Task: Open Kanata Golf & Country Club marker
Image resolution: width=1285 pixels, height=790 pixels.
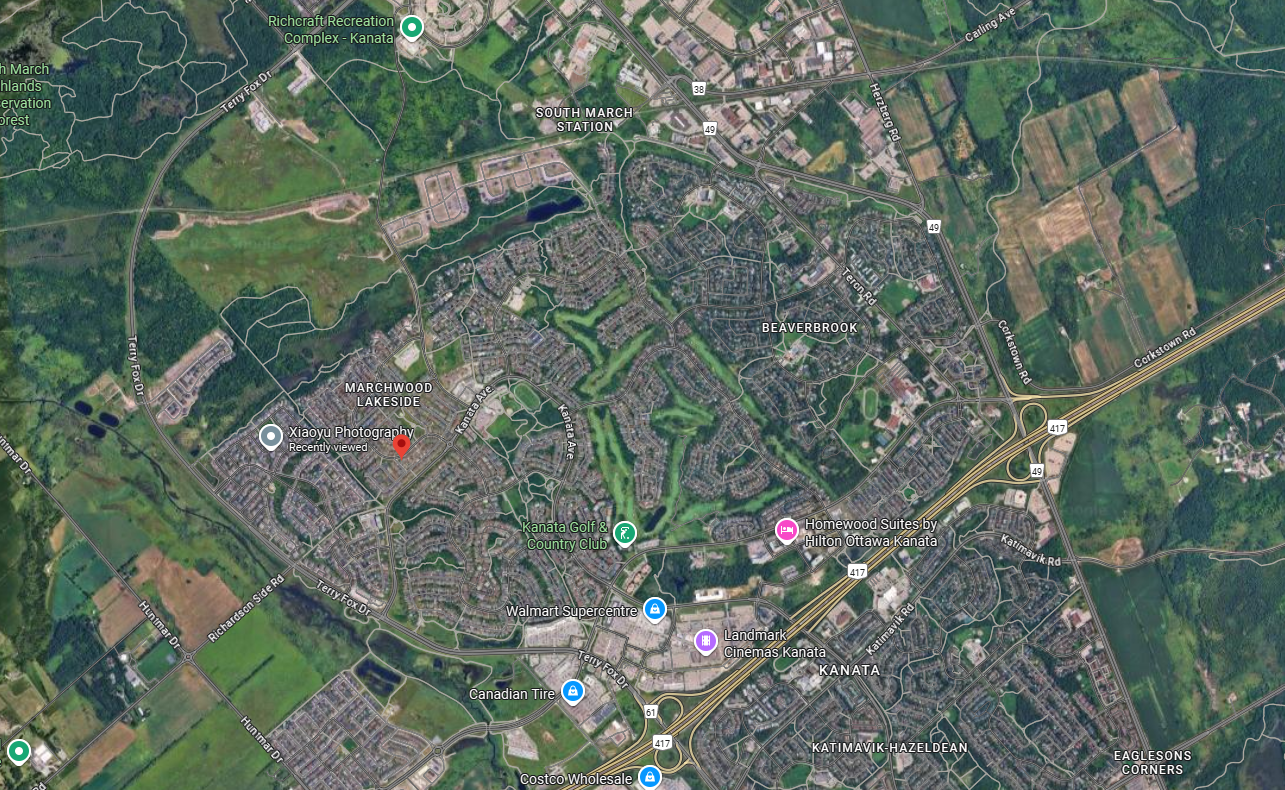Action: (625, 534)
